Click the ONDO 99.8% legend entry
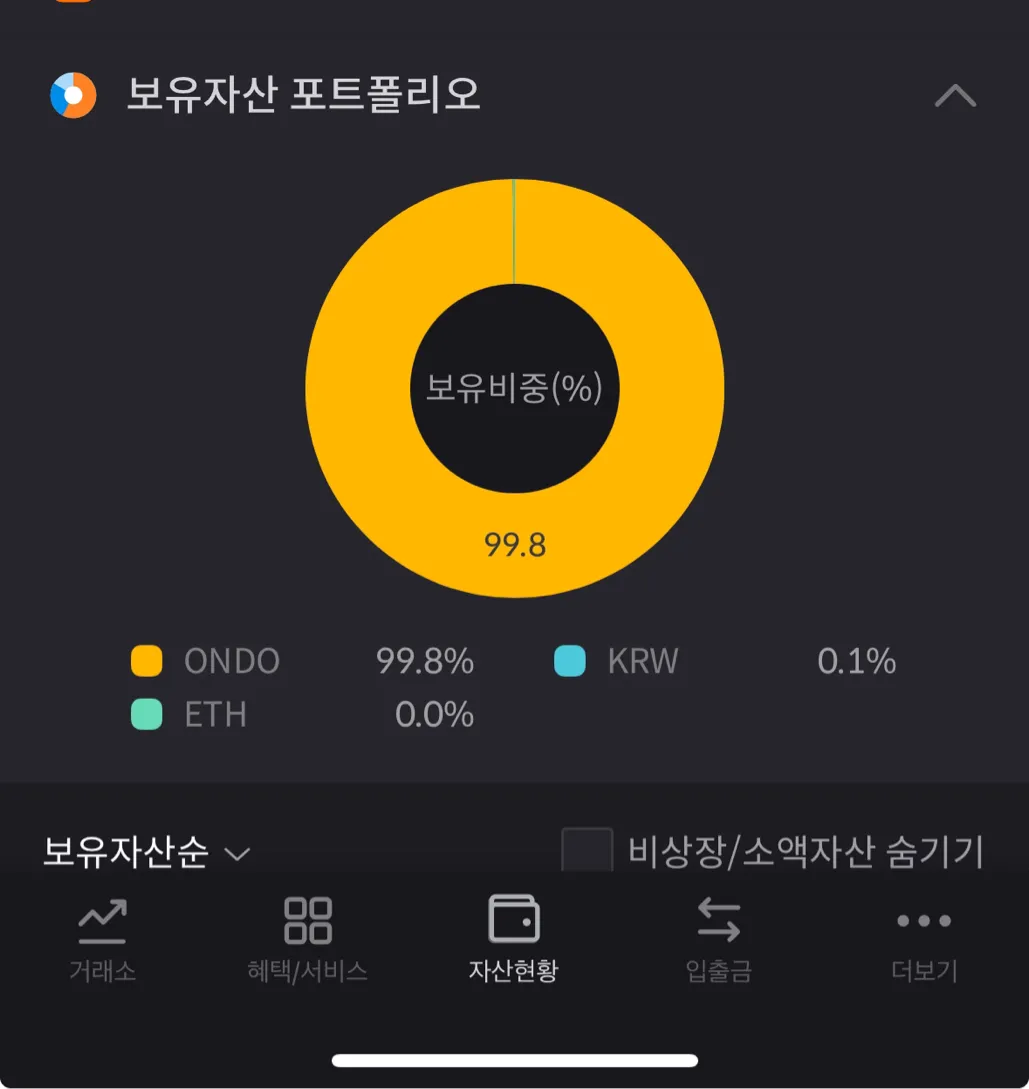This screenshot has width=1029, height=1089. pos(300,660)
